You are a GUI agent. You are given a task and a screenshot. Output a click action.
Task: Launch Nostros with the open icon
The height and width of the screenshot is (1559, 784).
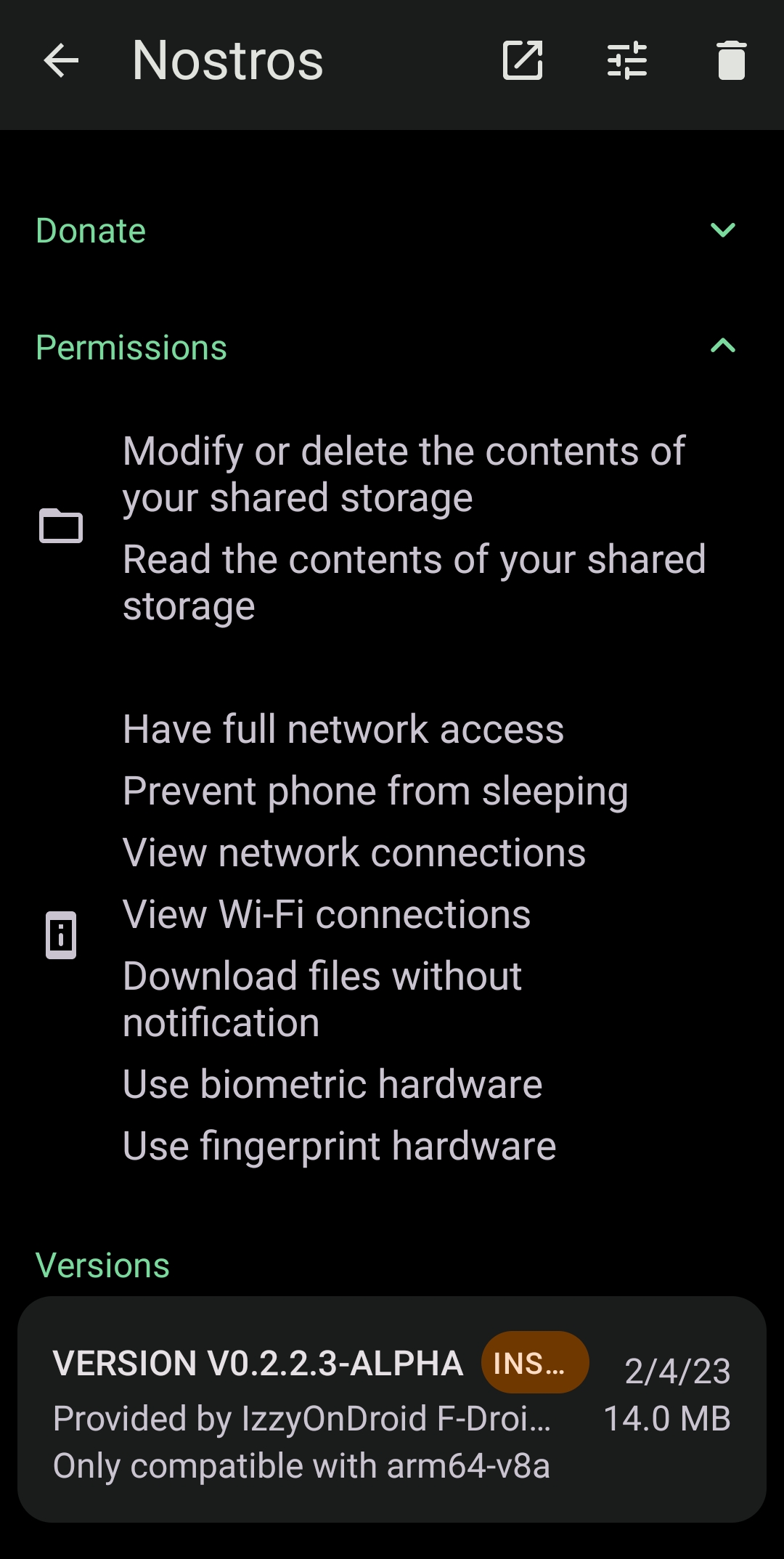(523, 61)
